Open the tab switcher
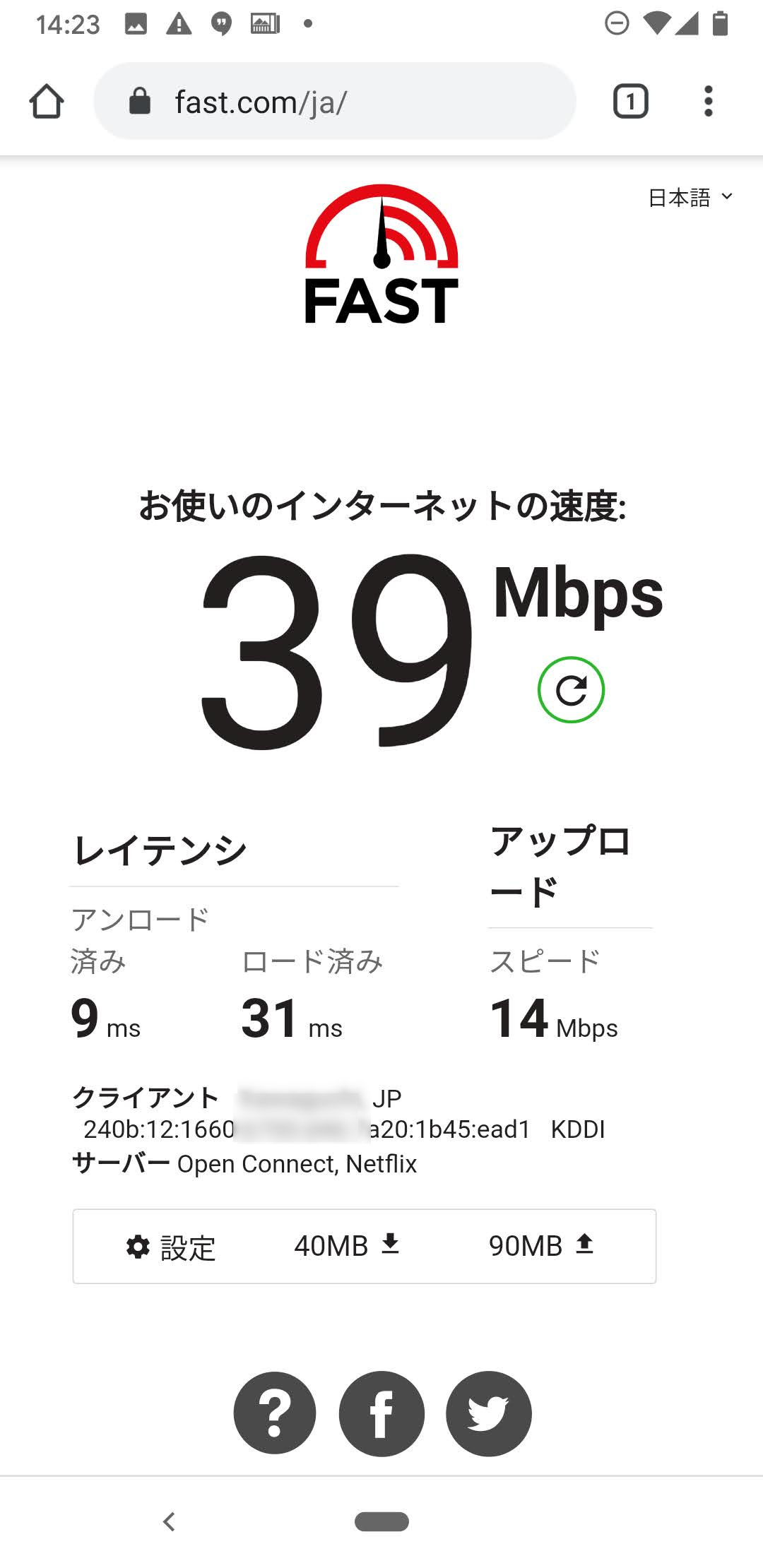This screenshot has height=1568, width=763. [630, 102]
